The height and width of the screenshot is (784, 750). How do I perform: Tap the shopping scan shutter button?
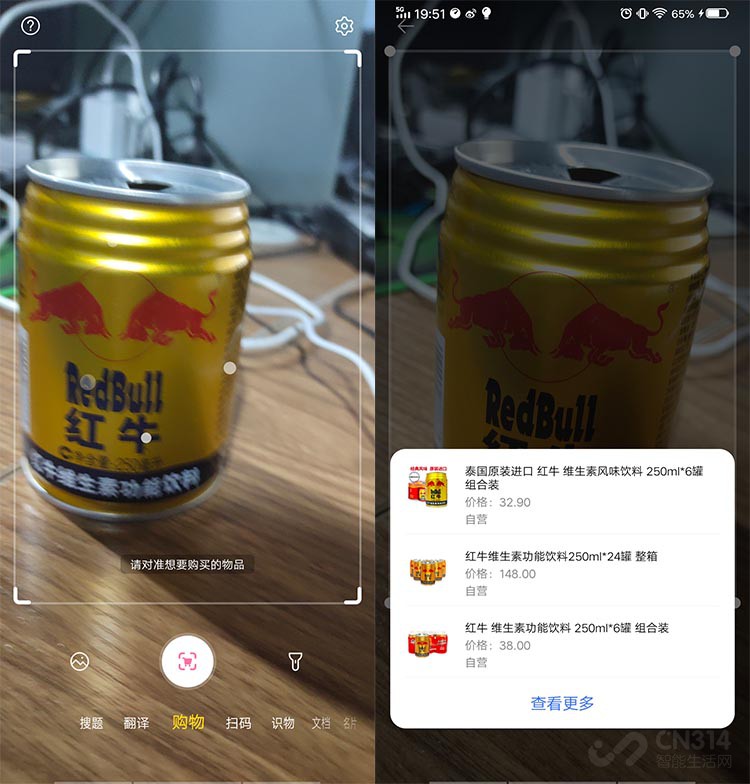click(187, 661)
